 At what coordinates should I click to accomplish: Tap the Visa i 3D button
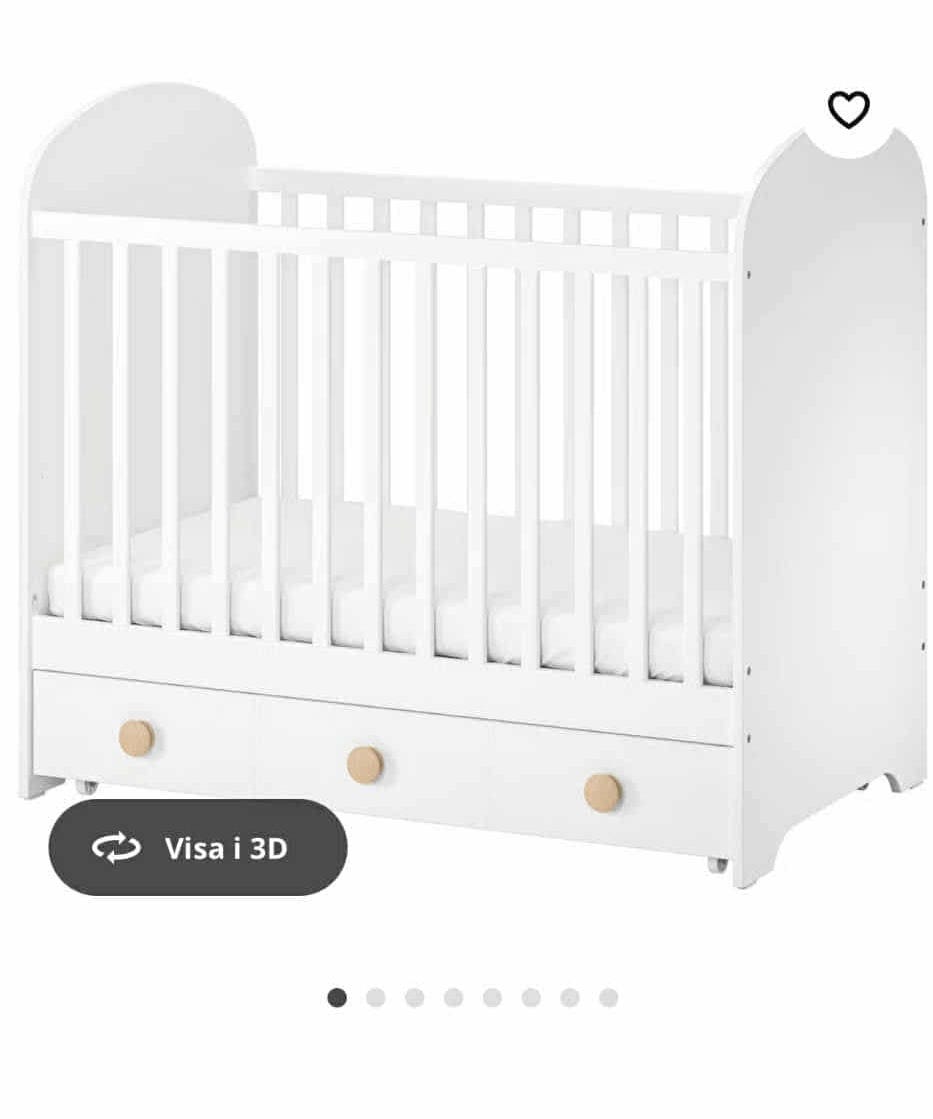pyautogui.click(x=198, y=848)
